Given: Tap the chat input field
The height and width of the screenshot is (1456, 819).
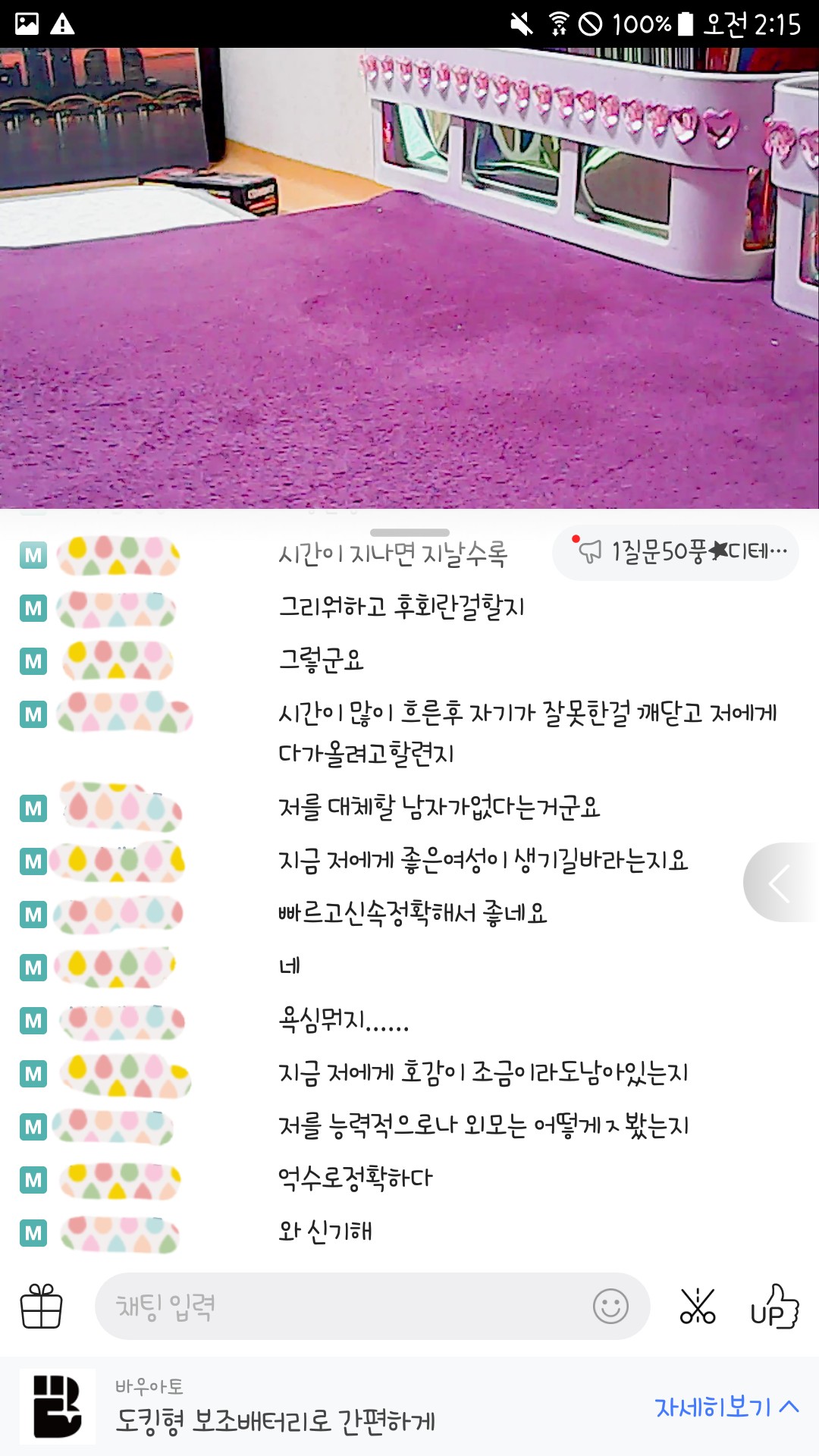Looking at the screenshot, I should [x=341, y=1306].
